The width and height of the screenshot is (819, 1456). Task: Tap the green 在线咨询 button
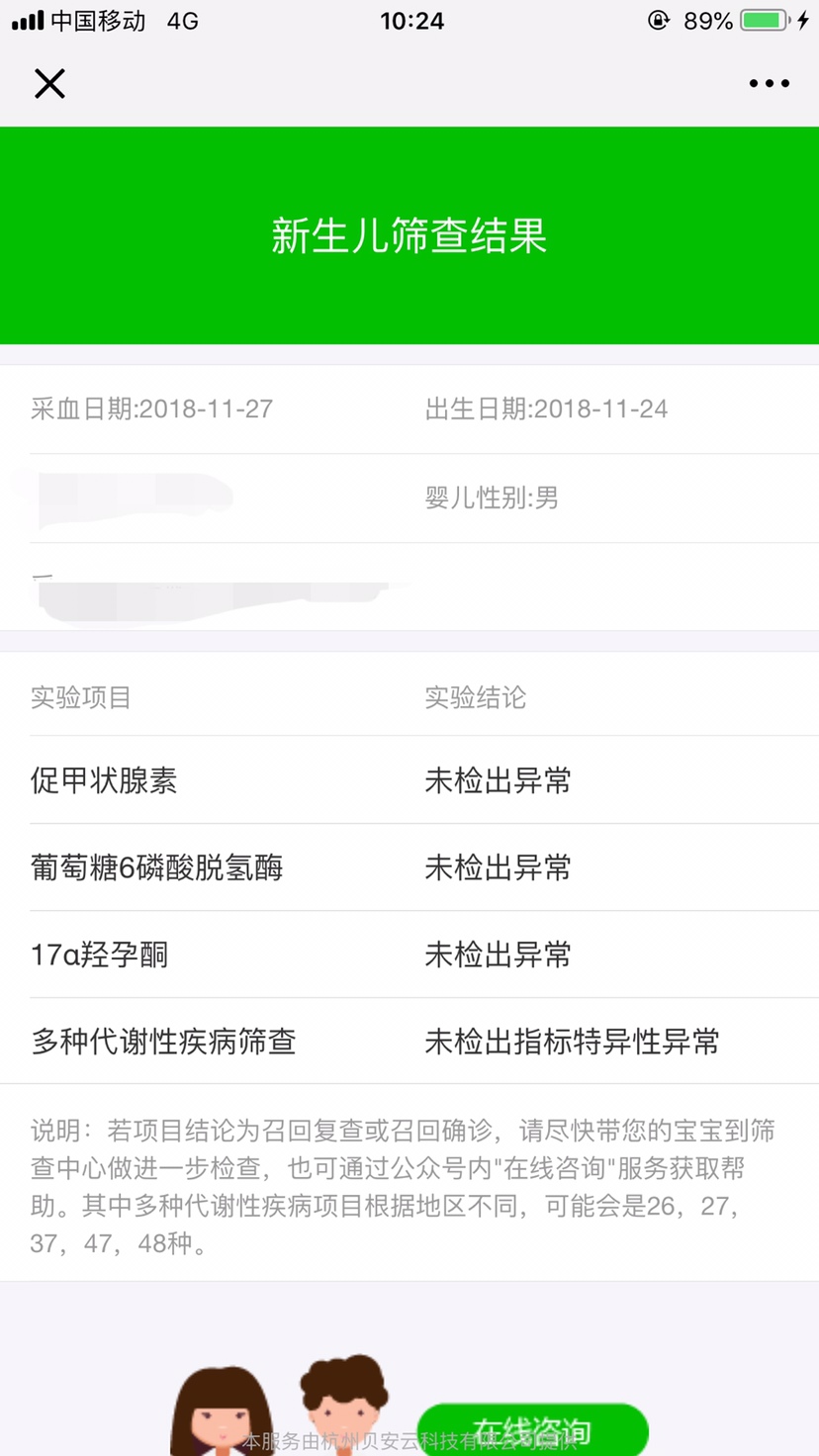click(532, 1429)
